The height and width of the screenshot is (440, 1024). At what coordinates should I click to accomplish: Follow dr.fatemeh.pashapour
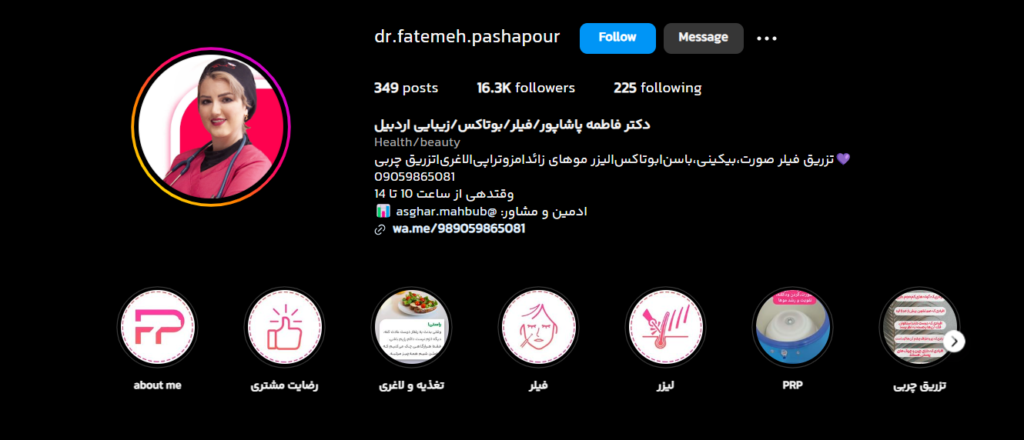click(x=617, y=38)
